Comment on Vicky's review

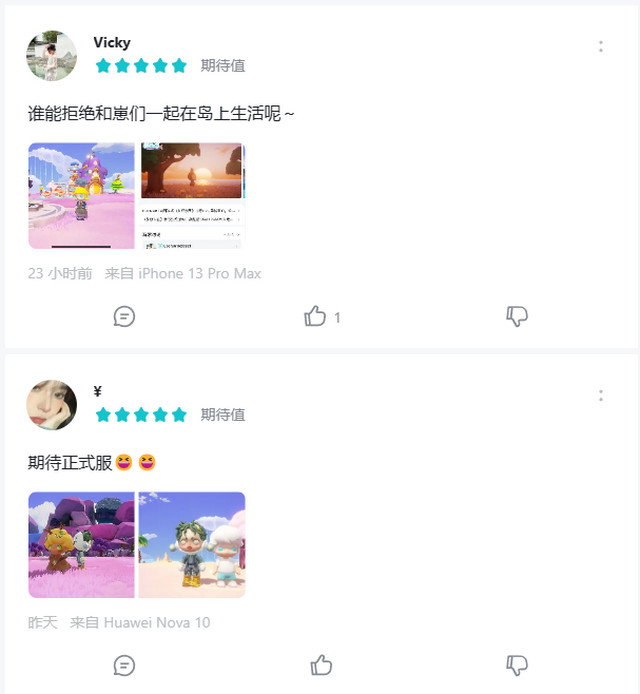124,316
